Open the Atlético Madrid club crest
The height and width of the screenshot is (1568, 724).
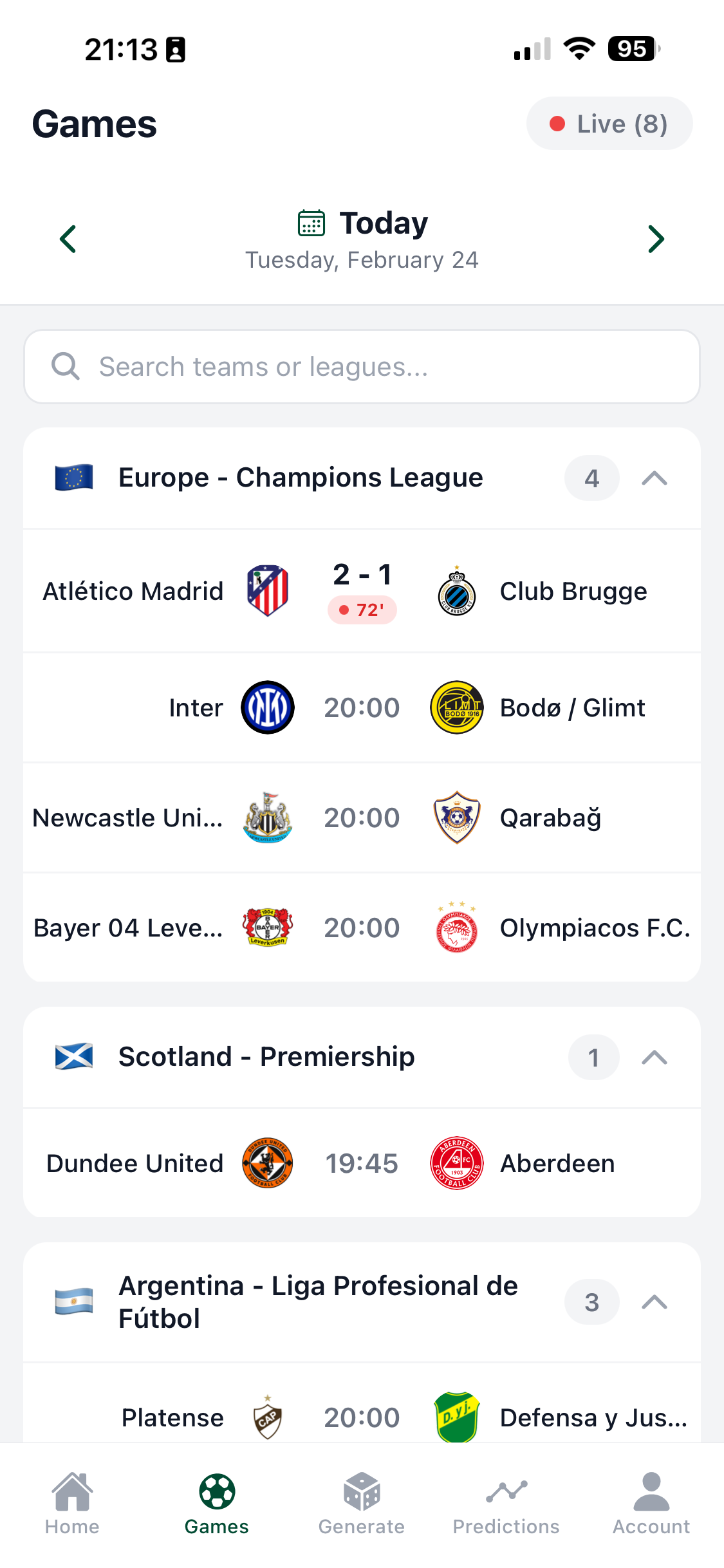click(266, 590)
